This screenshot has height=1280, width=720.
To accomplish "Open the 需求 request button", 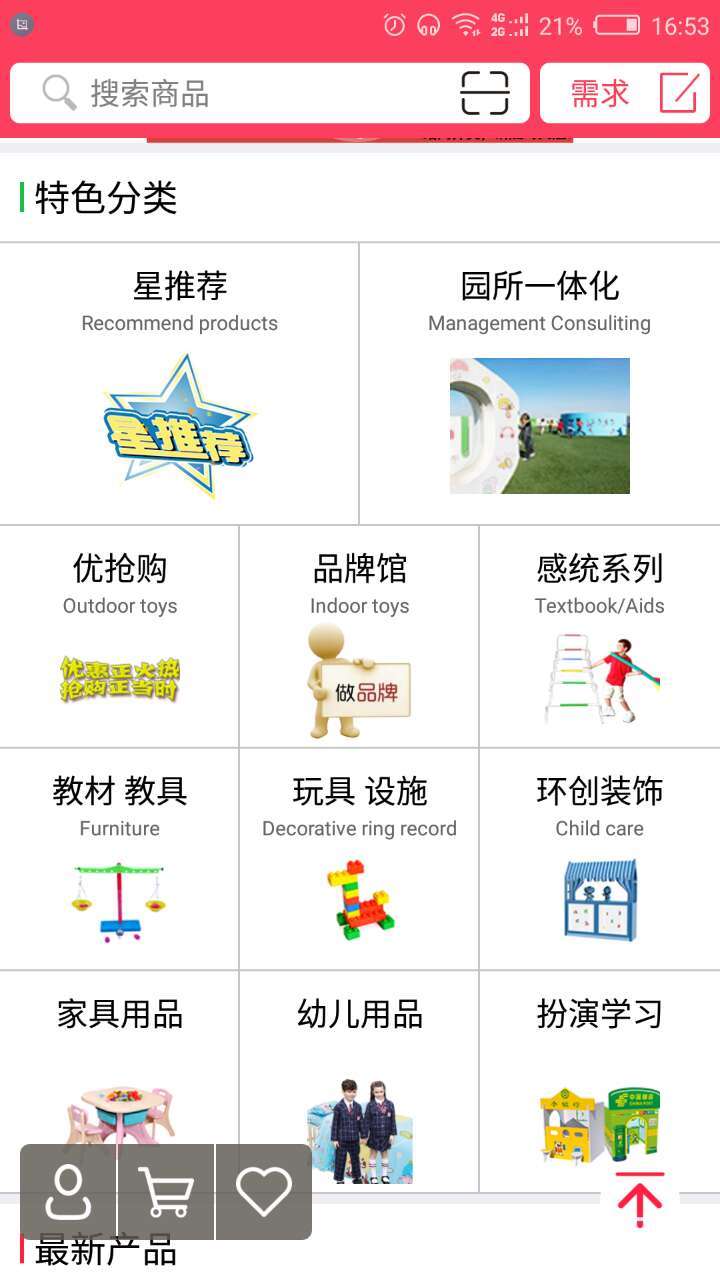I will point(625,94).
